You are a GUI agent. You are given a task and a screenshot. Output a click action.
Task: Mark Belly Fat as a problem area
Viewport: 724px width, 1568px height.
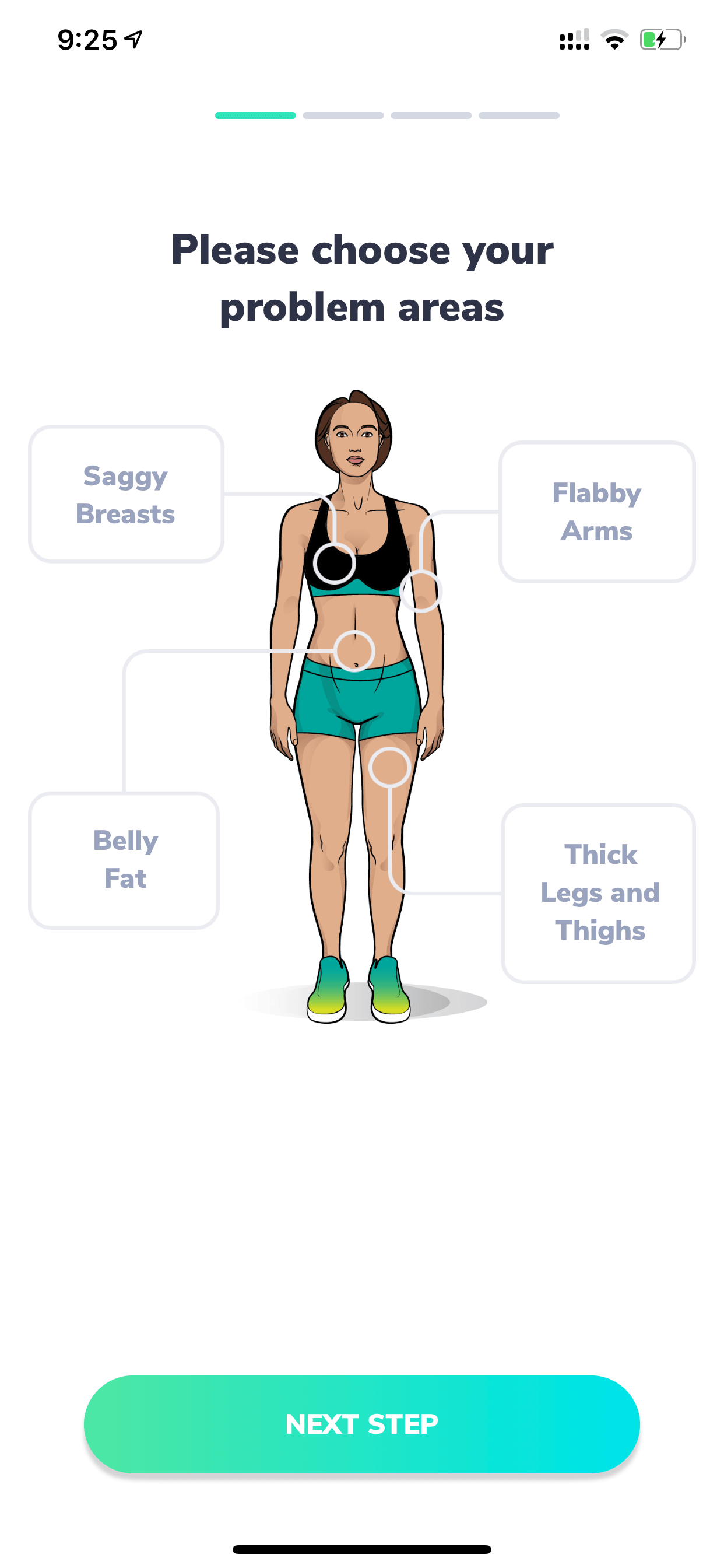[x=124, y=860]
